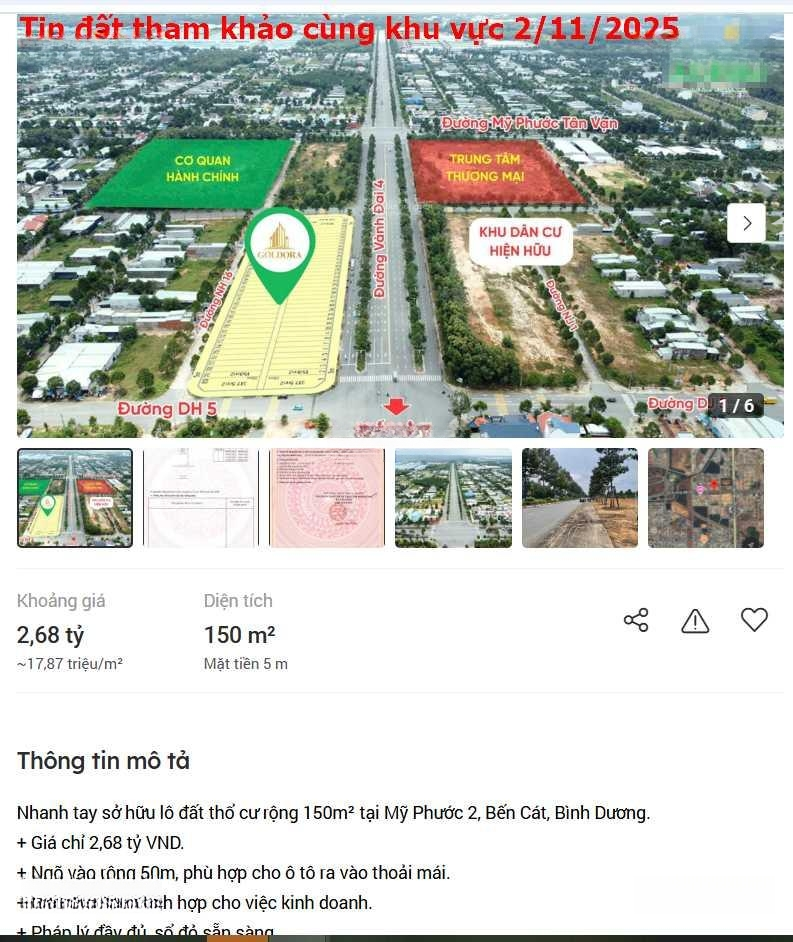Select the land certificate document thumbnail

pyautogui.click(x=200, y=497)
